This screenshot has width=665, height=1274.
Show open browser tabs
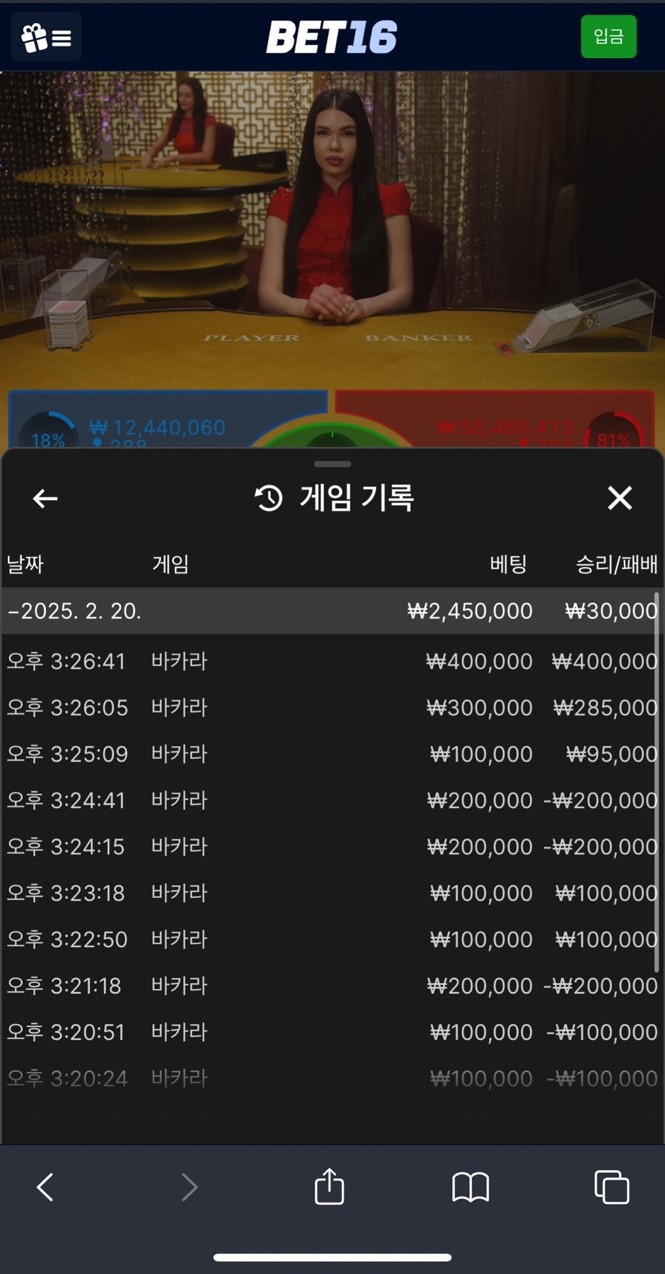(611, 1187)
